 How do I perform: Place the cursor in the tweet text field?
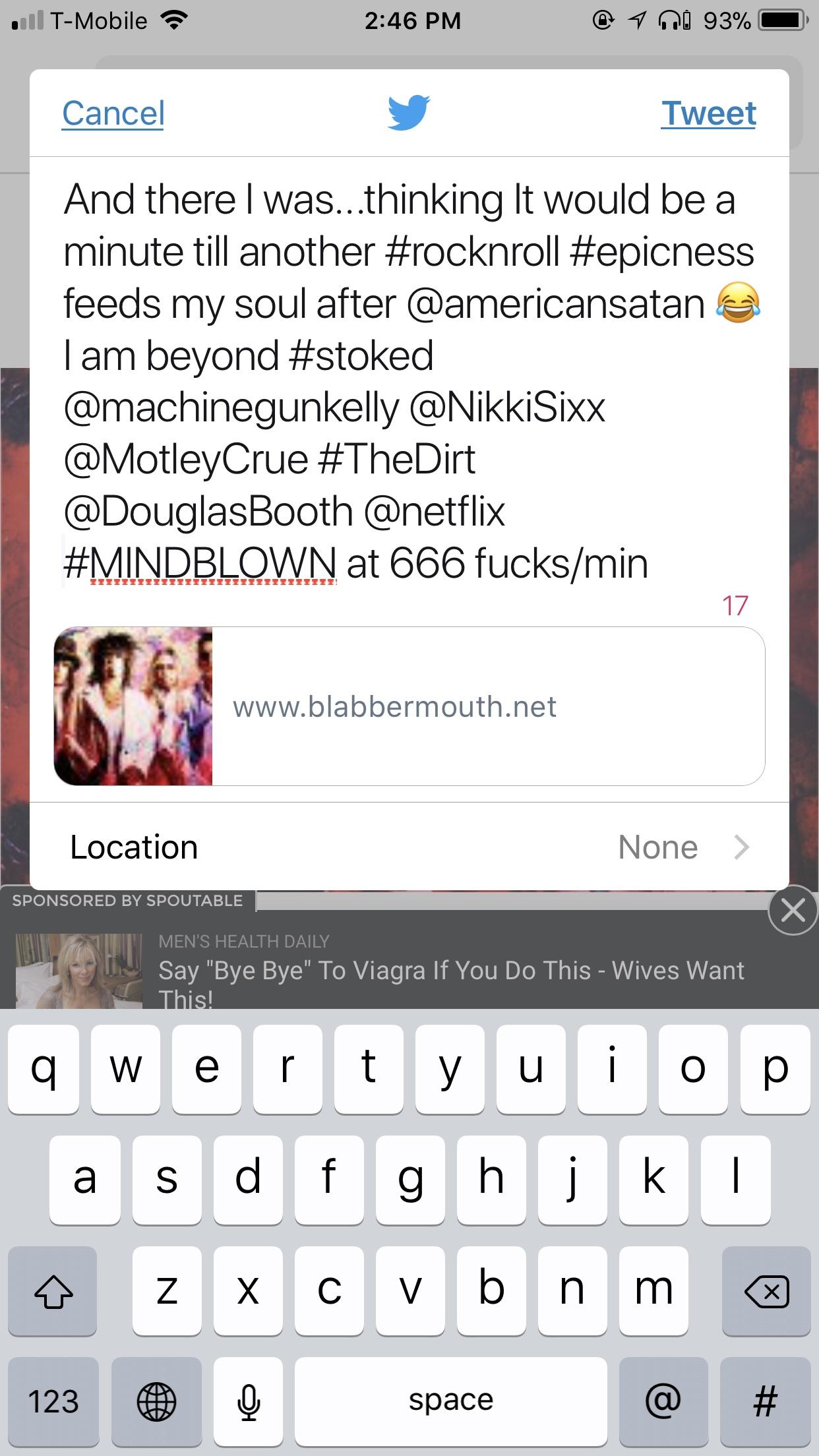[x=409, y=381]
